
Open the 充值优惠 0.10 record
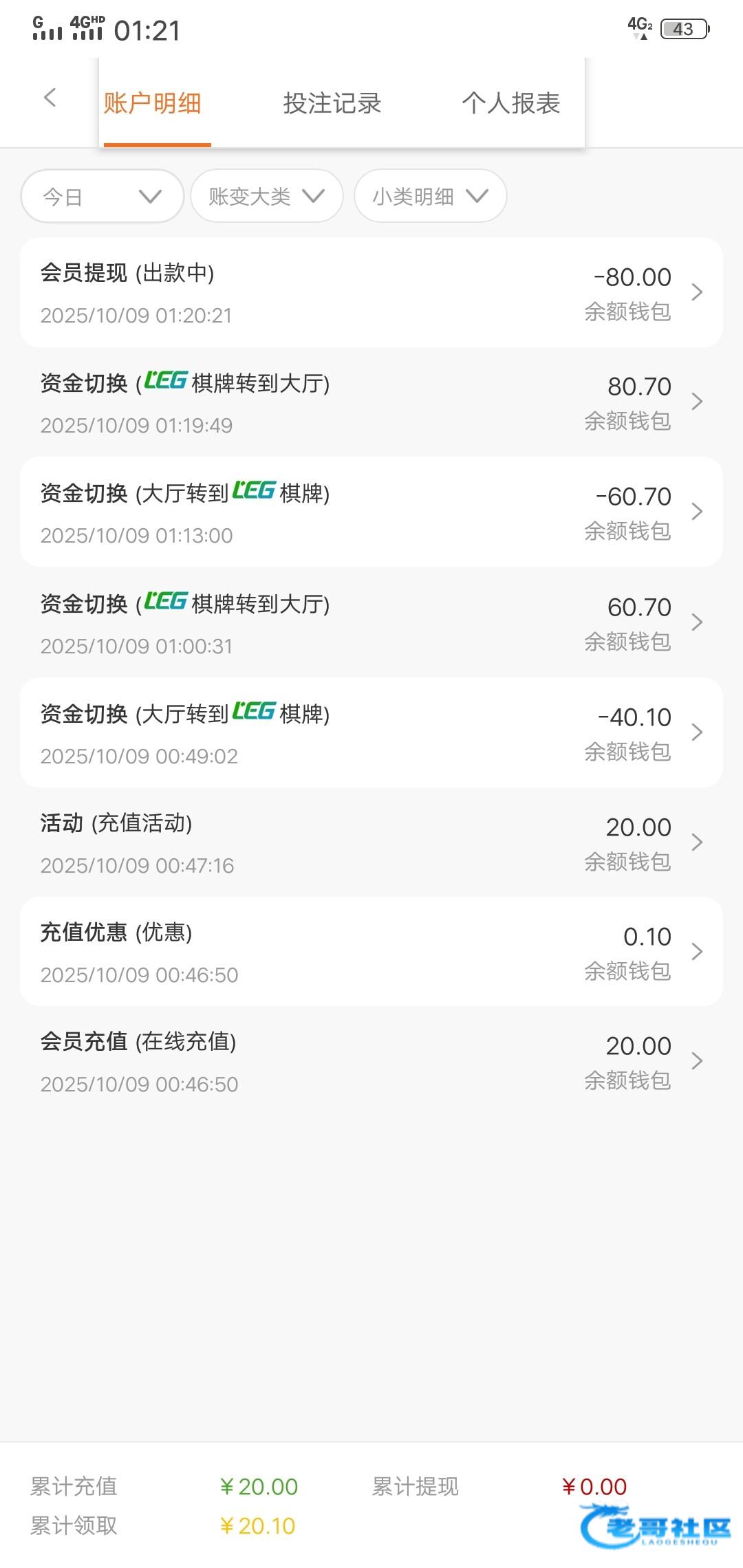[x=371, y=952]
